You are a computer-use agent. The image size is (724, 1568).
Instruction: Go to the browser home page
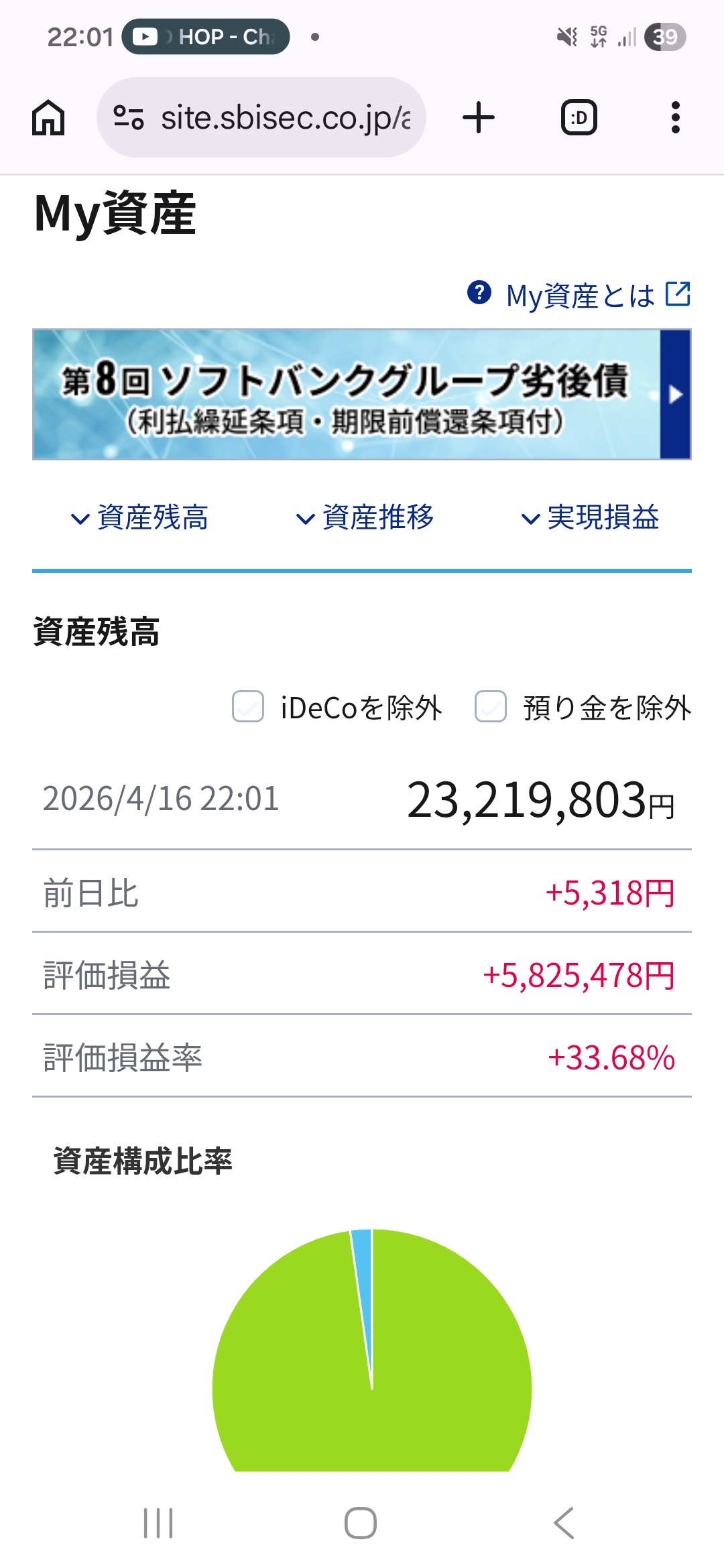tap(48, 118)
